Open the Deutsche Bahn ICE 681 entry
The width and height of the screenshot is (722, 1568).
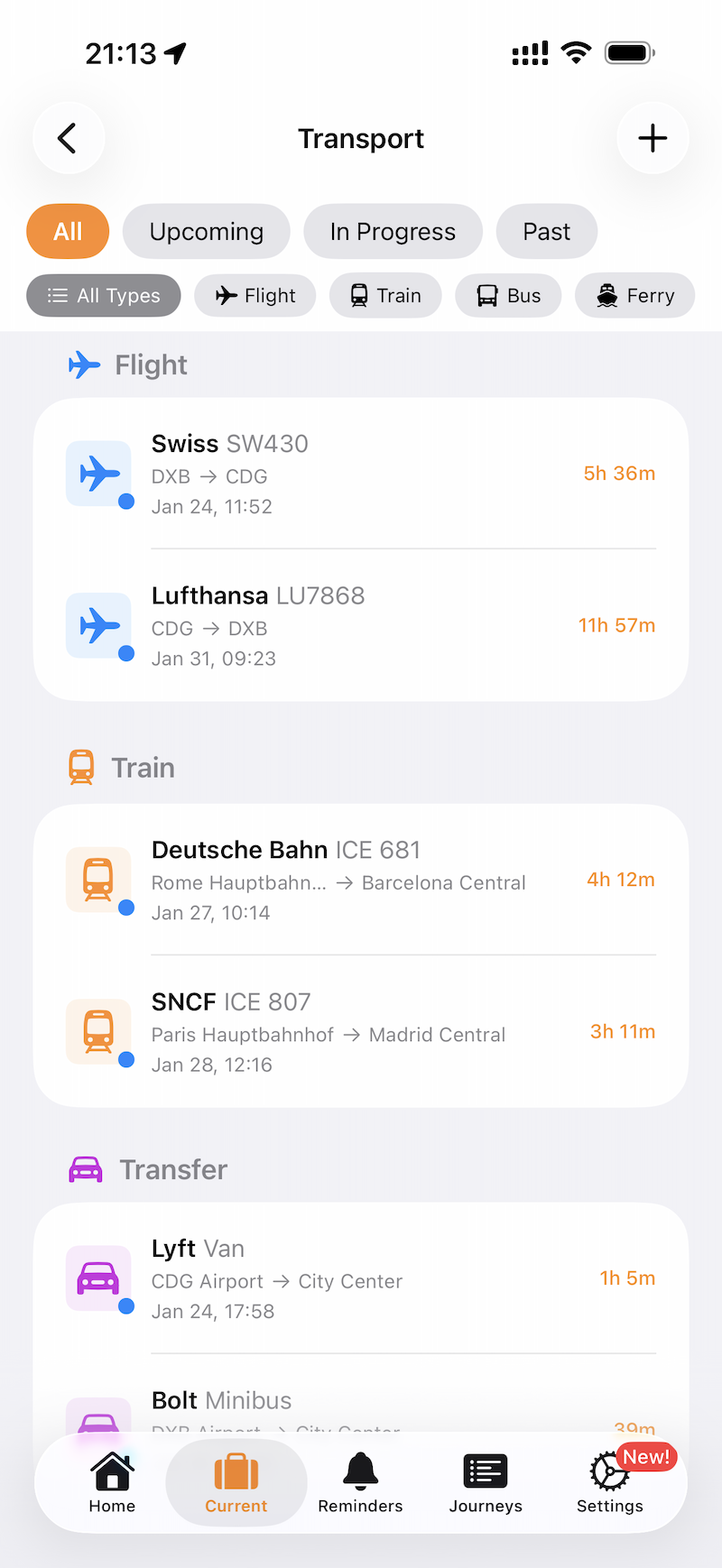pyautogui.click(x=361, y=880)
